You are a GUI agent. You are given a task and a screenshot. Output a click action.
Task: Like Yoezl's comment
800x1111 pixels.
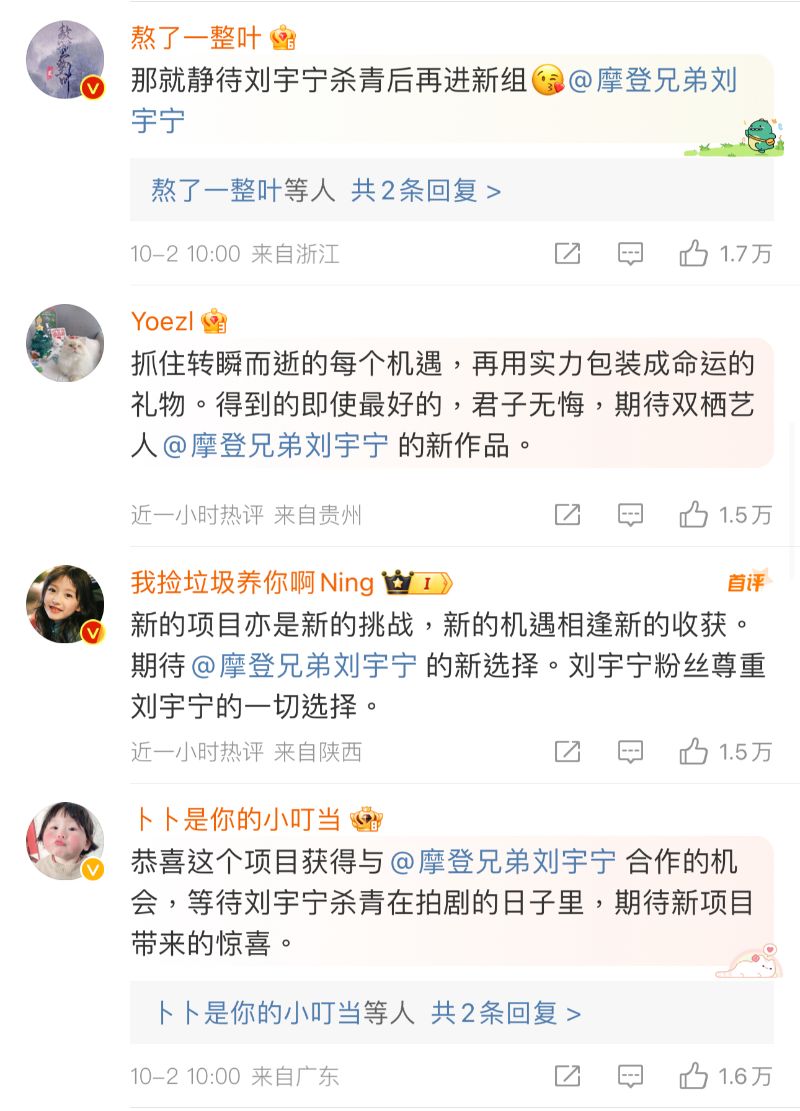click(693, 515)
